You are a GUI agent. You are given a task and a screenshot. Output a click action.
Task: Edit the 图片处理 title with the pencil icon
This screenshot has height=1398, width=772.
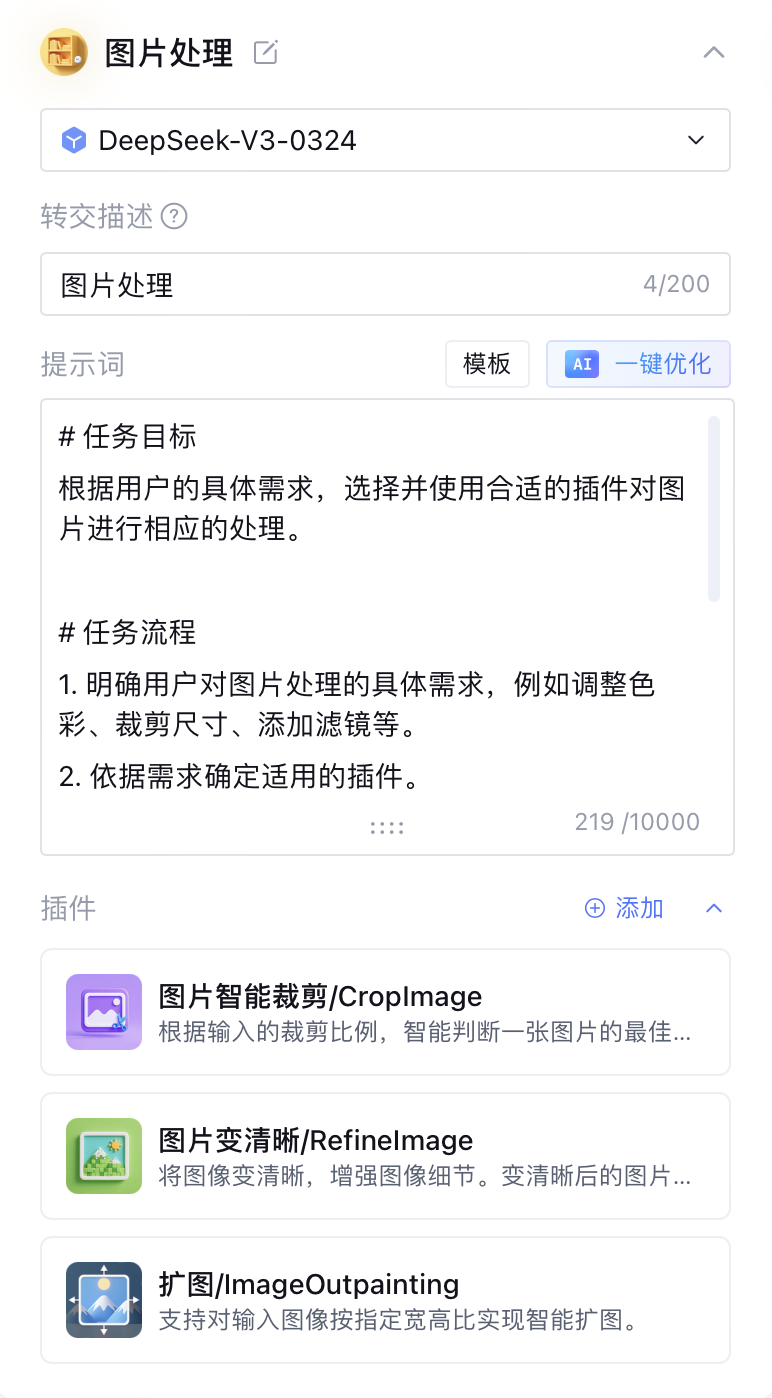[x=265, y=52]
